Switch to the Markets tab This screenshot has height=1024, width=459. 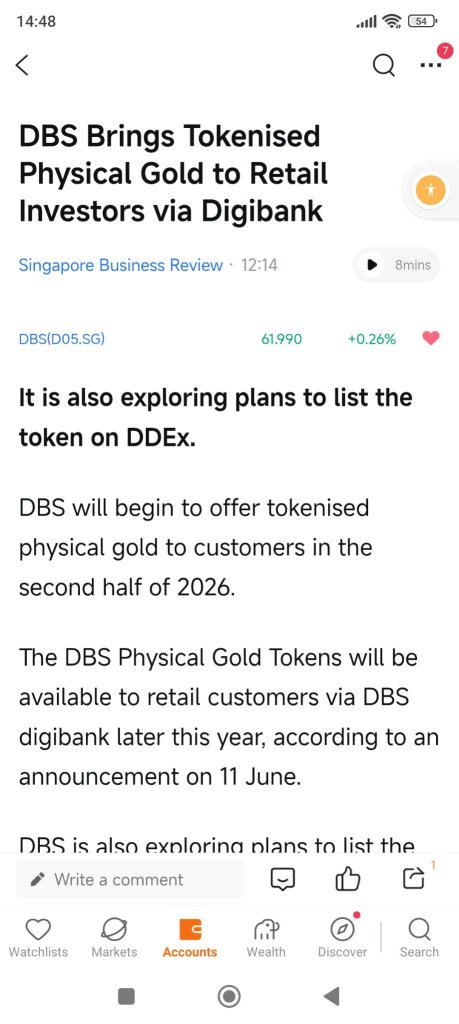pyautogui.click(x=114, y=938)
